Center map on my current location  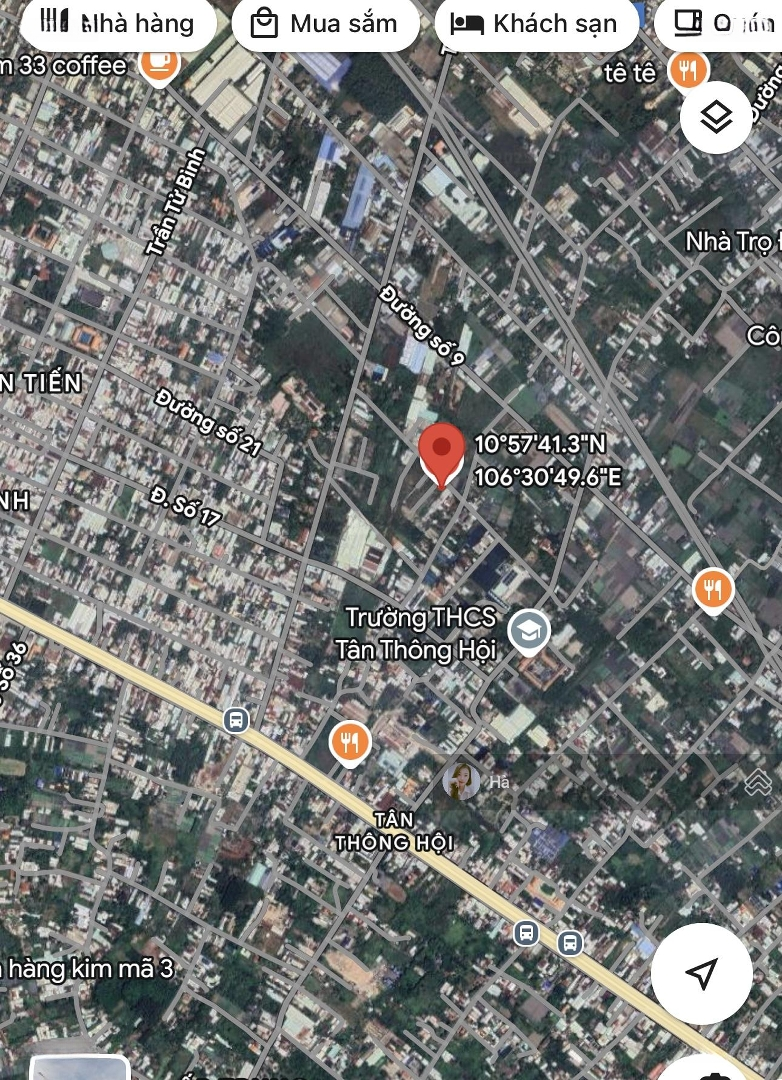click(702, 973)
